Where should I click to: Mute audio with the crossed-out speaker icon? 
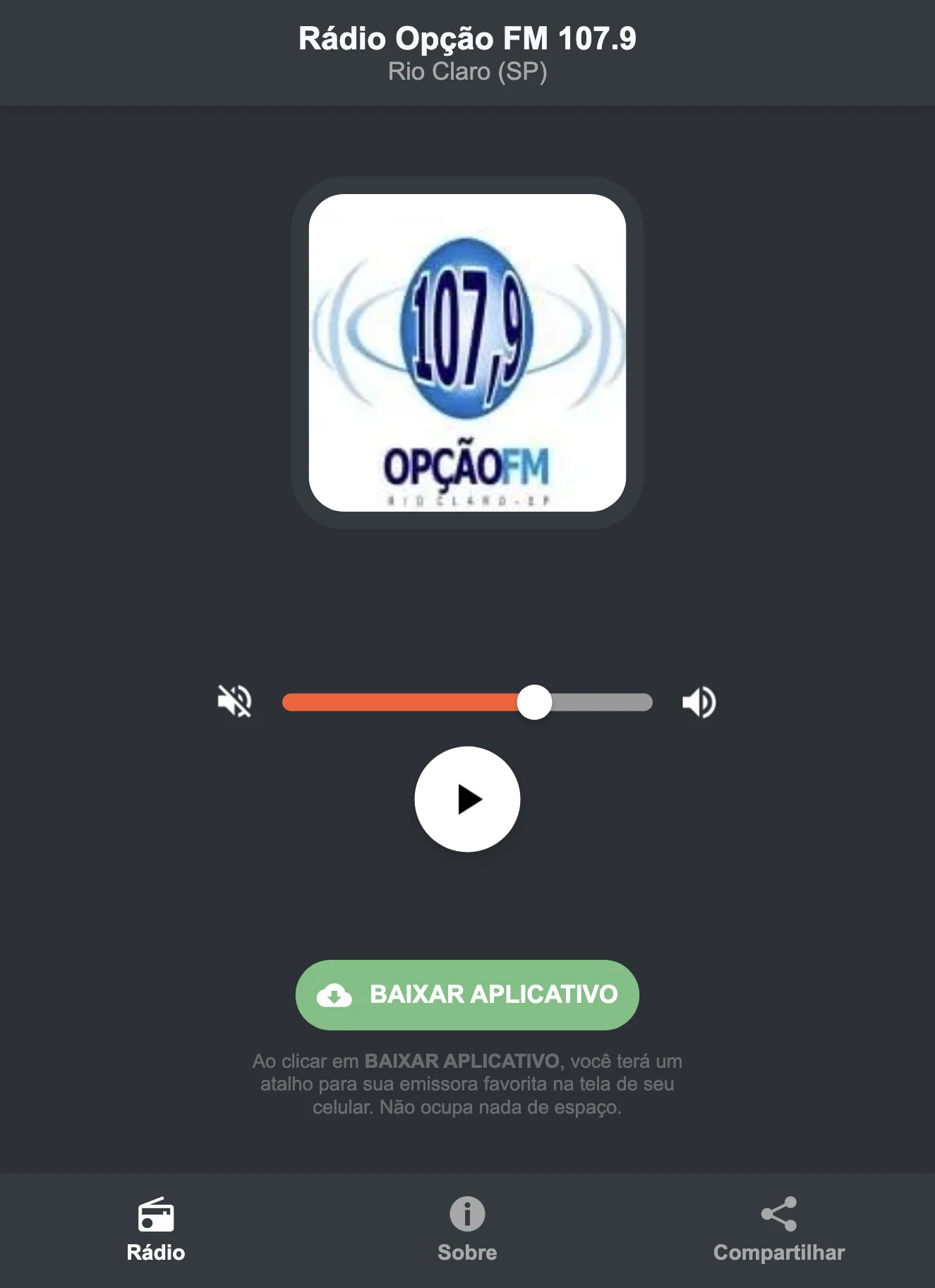click(x=236, y=701)
